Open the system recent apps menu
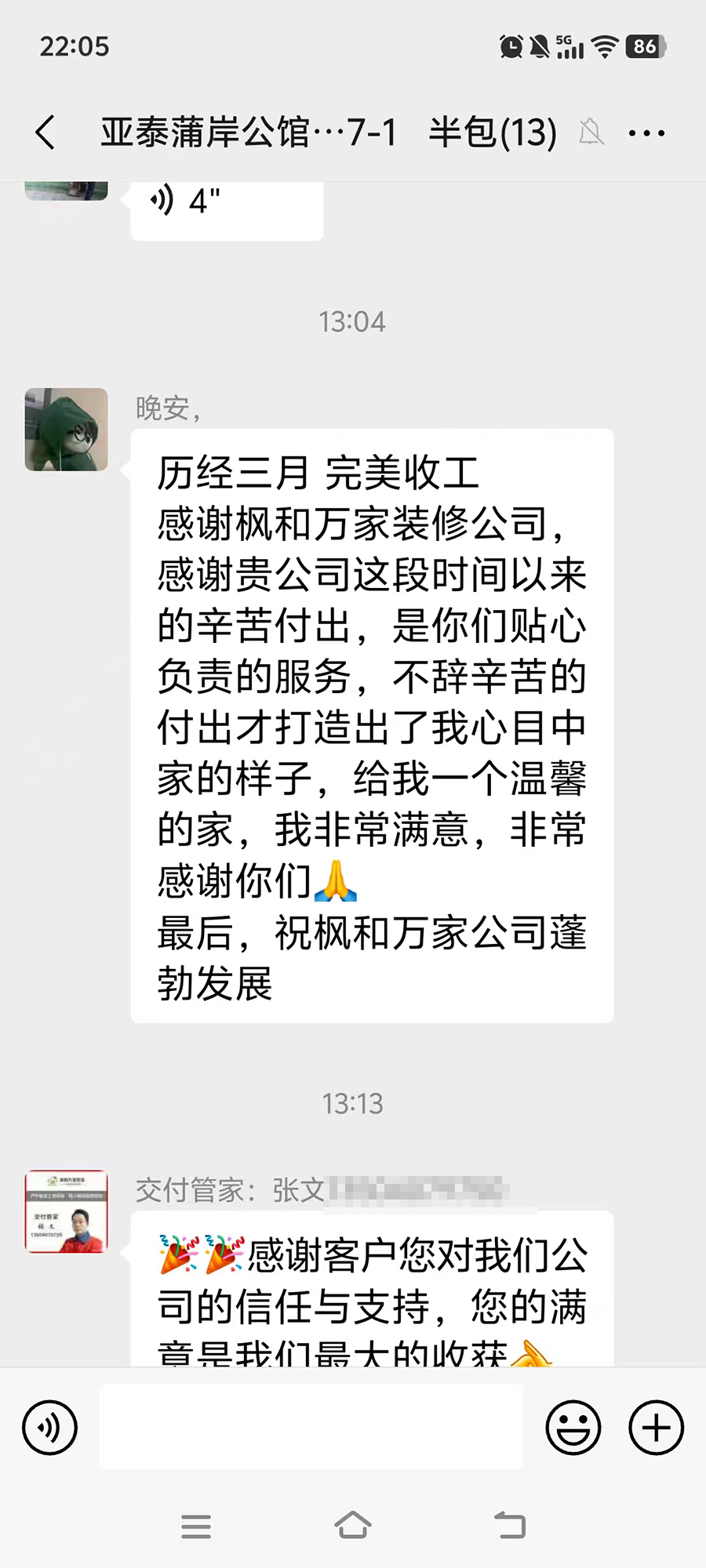The image size is (706, 1568). click(x=195, y=1526)
